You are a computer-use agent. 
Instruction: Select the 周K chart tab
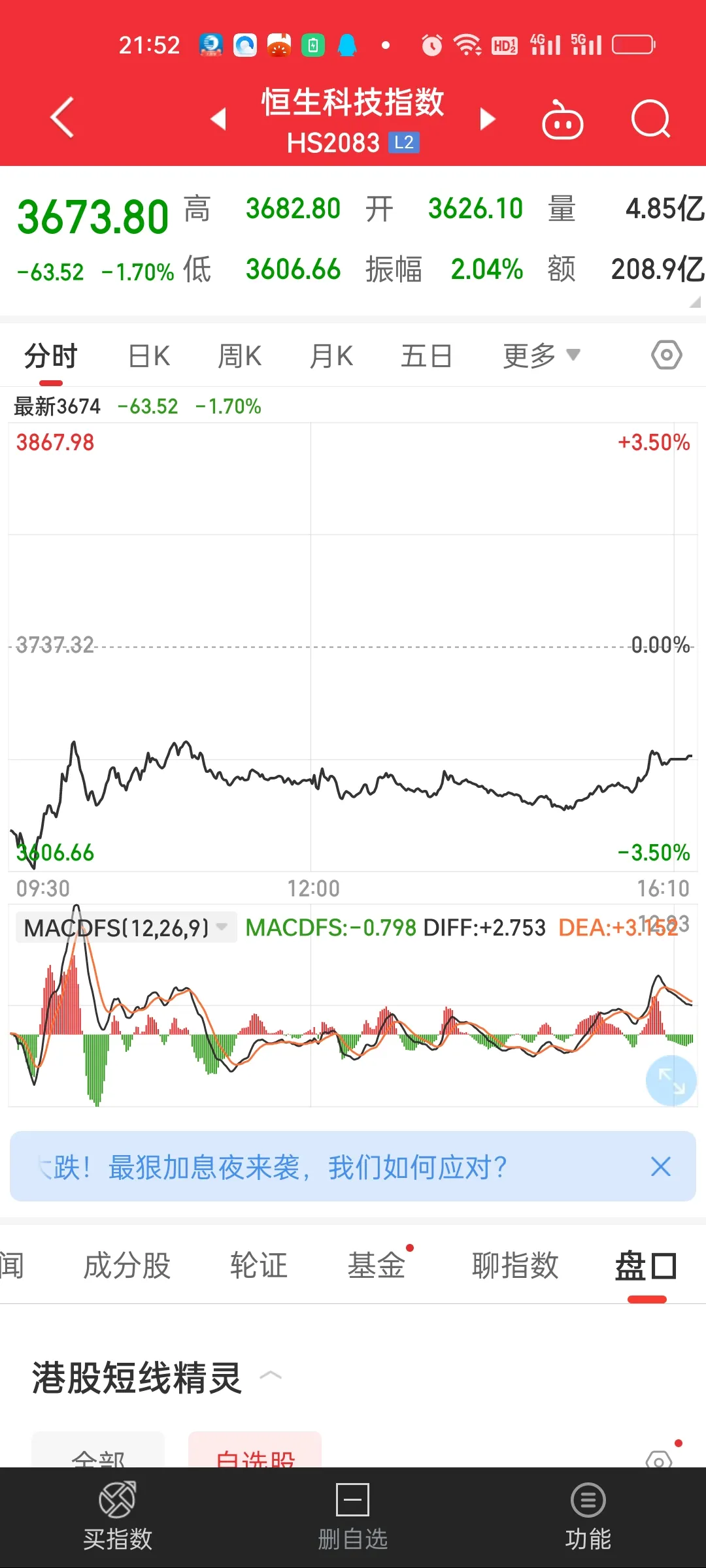point(239,357)
